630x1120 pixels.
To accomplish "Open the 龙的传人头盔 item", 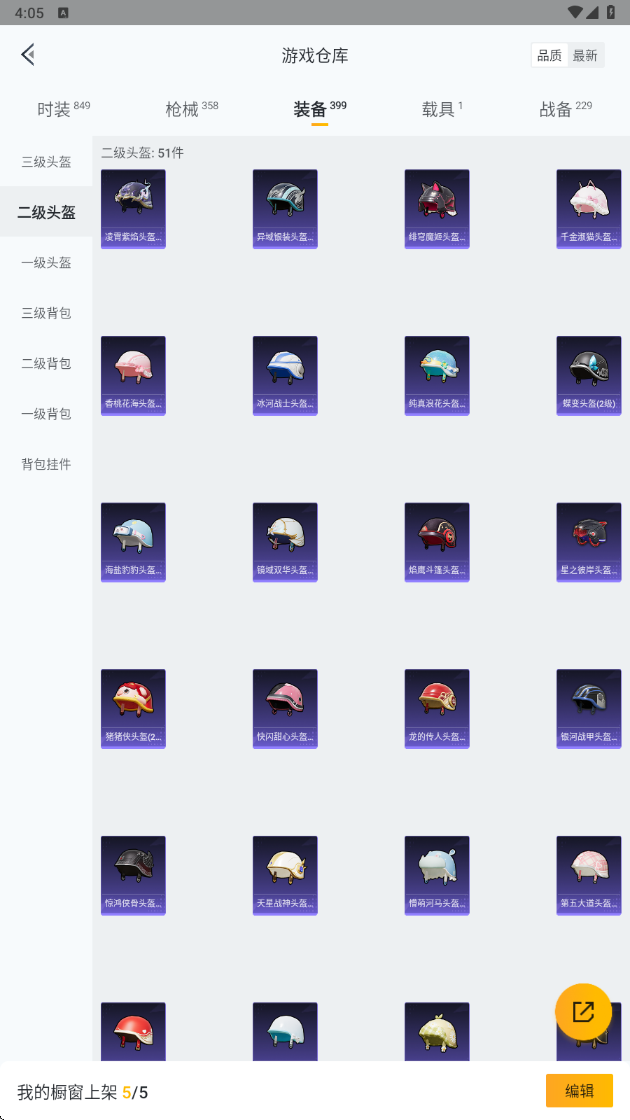I will click(x=437, y=709).
